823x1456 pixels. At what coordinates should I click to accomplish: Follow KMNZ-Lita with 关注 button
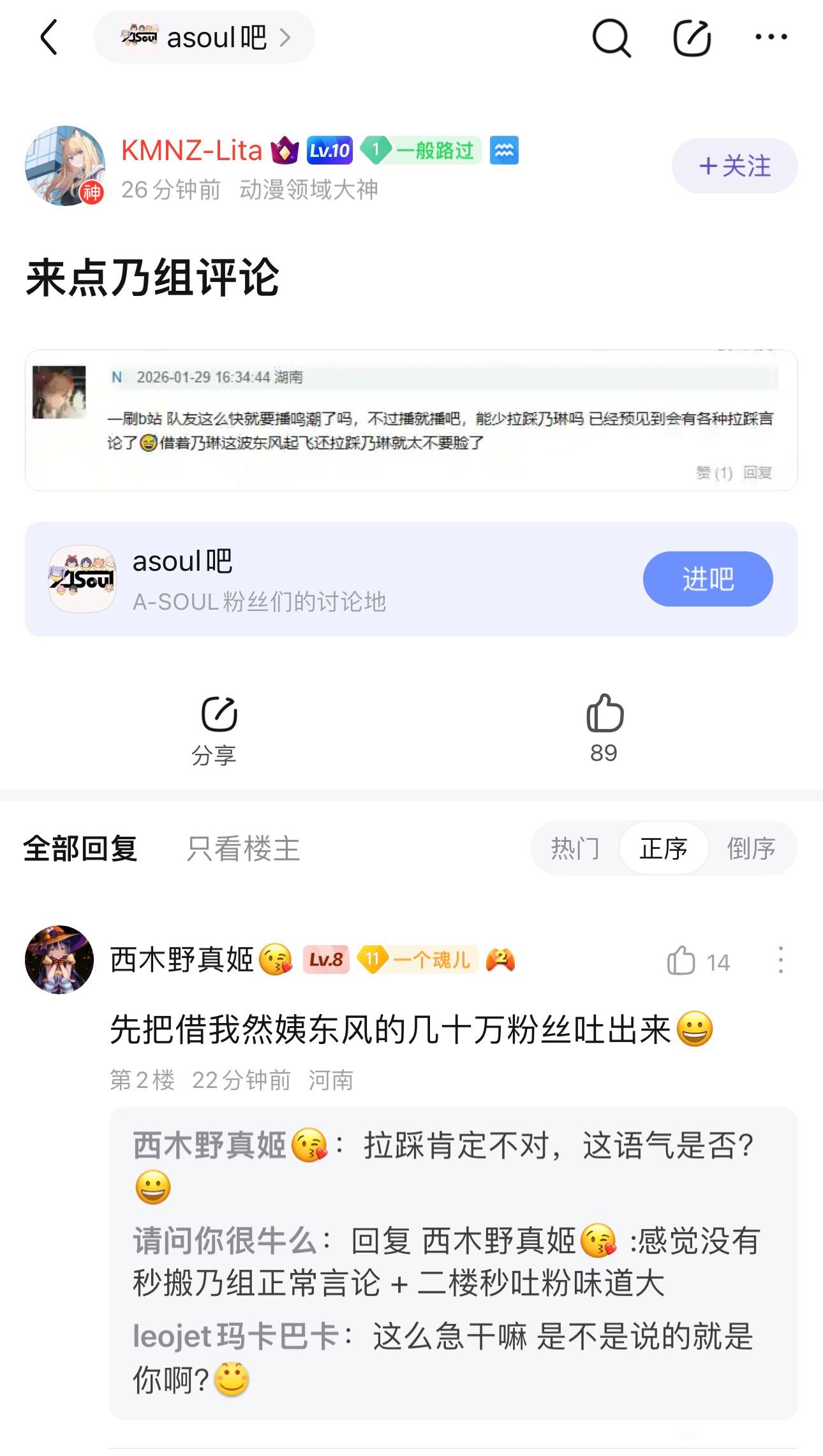click(734, 166)
